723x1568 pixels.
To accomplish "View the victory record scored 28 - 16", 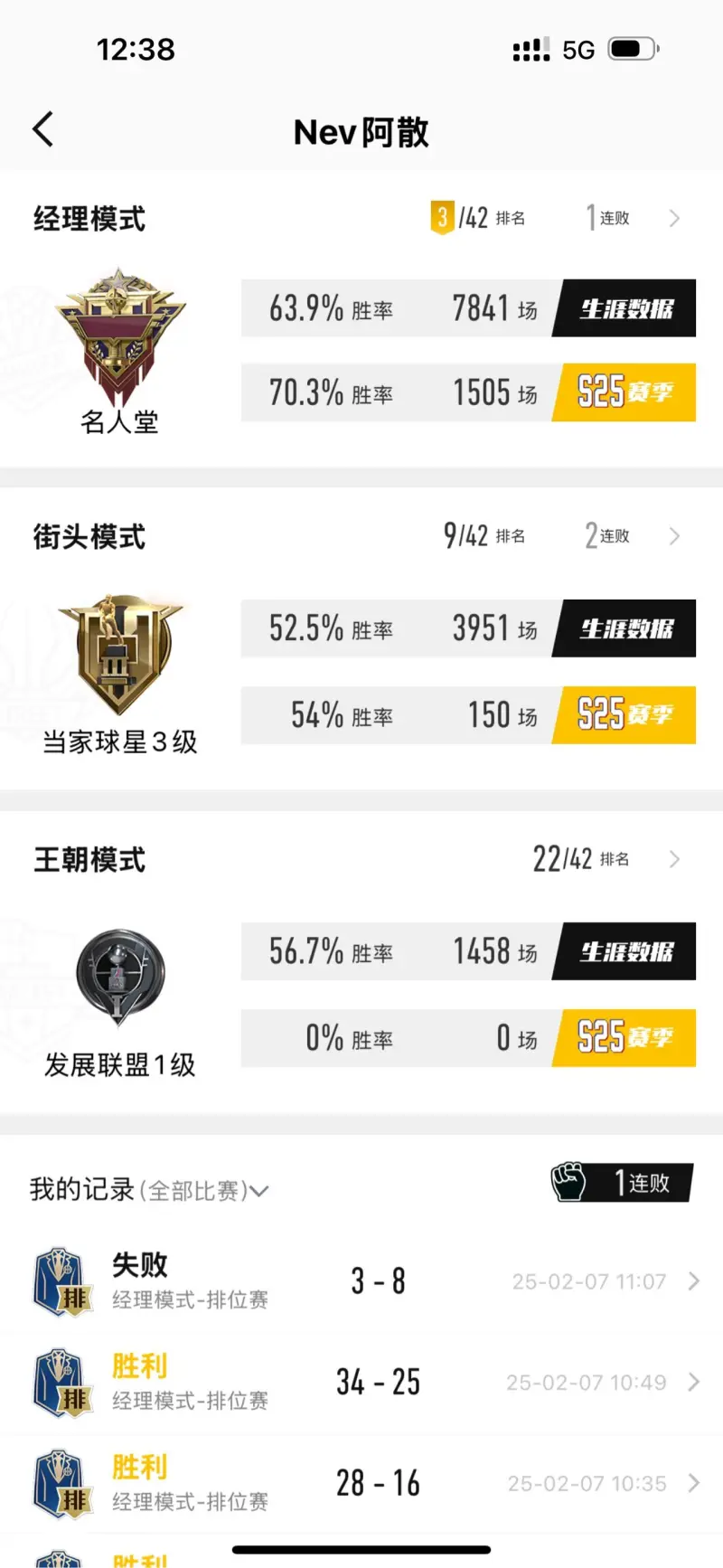I will pos(361,1483).
